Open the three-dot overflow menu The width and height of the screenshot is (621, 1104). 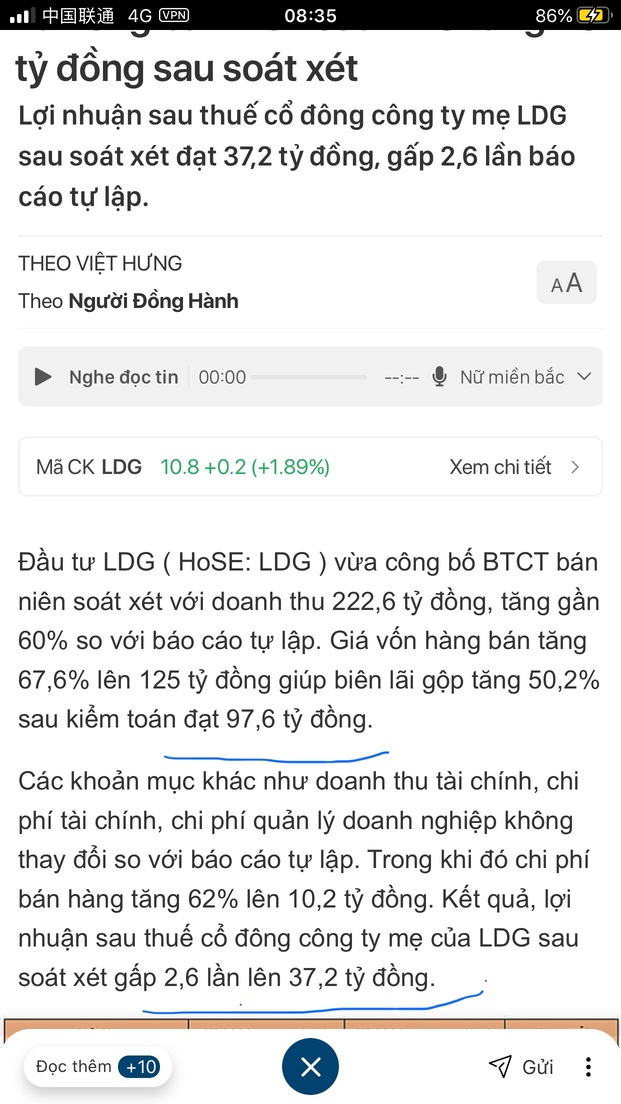coord(589,1067)
